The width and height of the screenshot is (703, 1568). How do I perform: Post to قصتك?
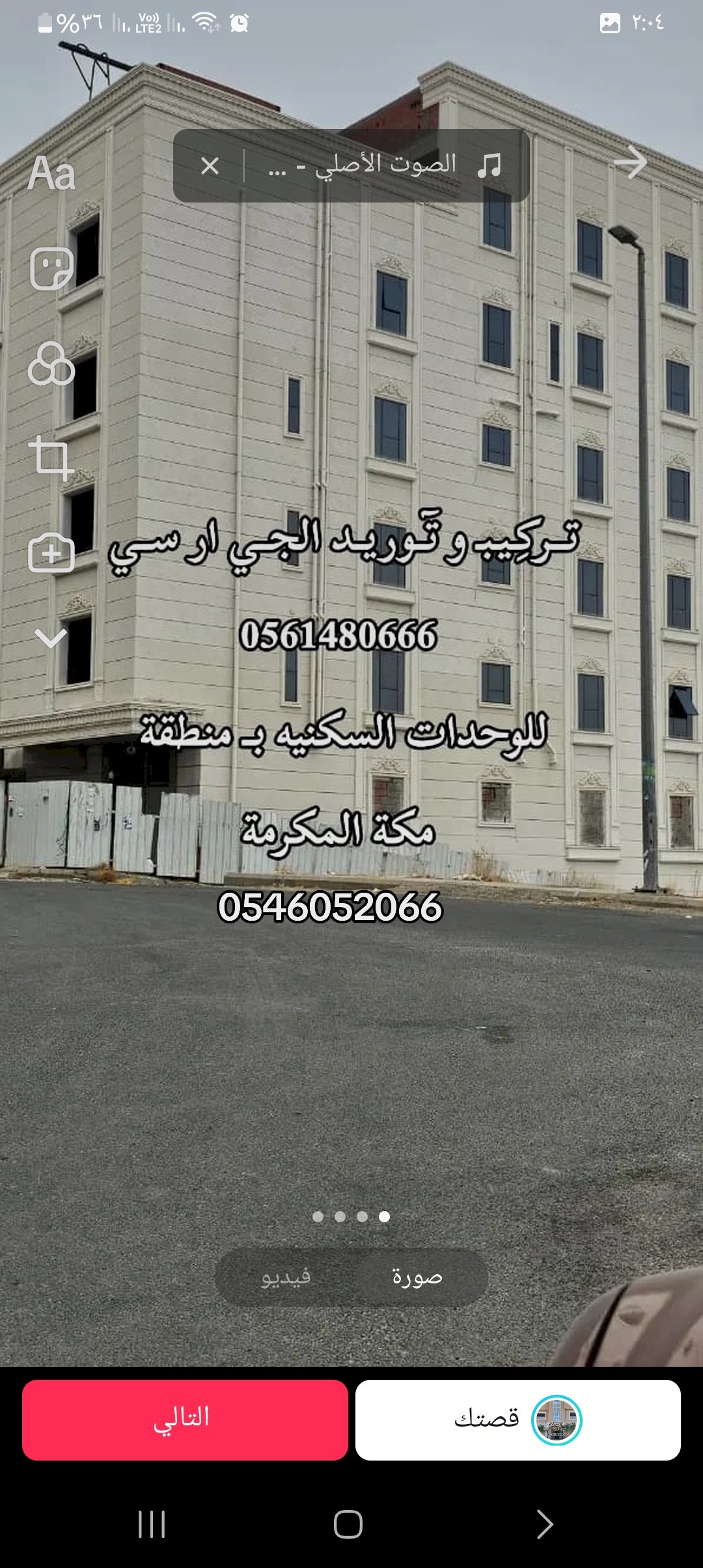518,1420
